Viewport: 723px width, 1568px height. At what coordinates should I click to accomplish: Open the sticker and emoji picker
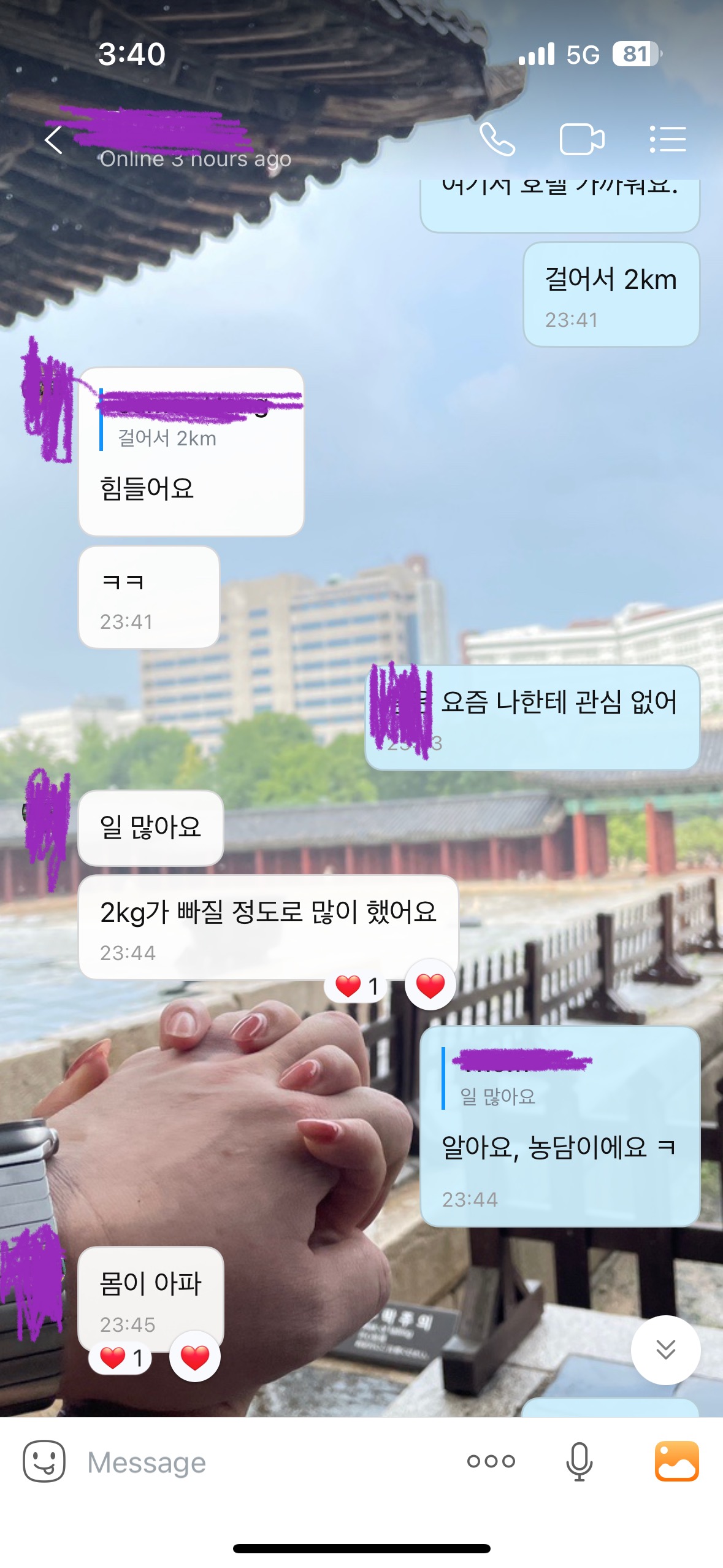click(44, 1461)
